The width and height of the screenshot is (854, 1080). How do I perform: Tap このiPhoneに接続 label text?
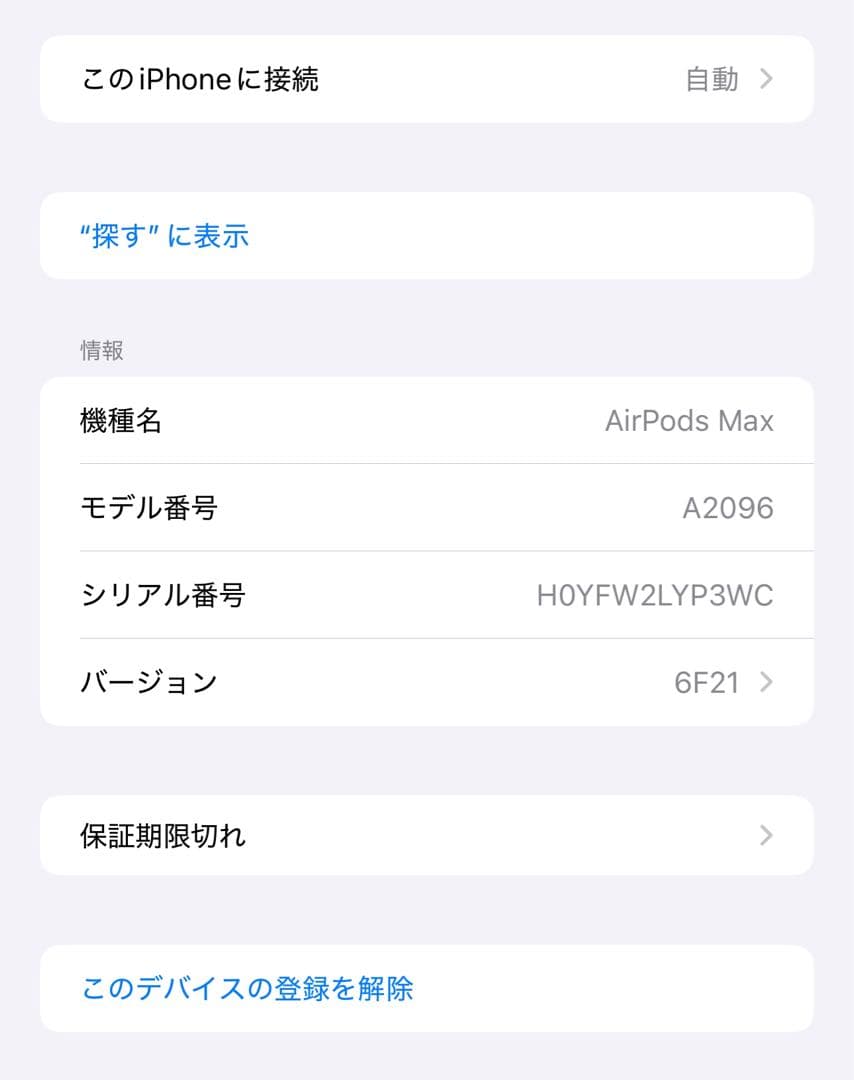(x=199, y=79)
